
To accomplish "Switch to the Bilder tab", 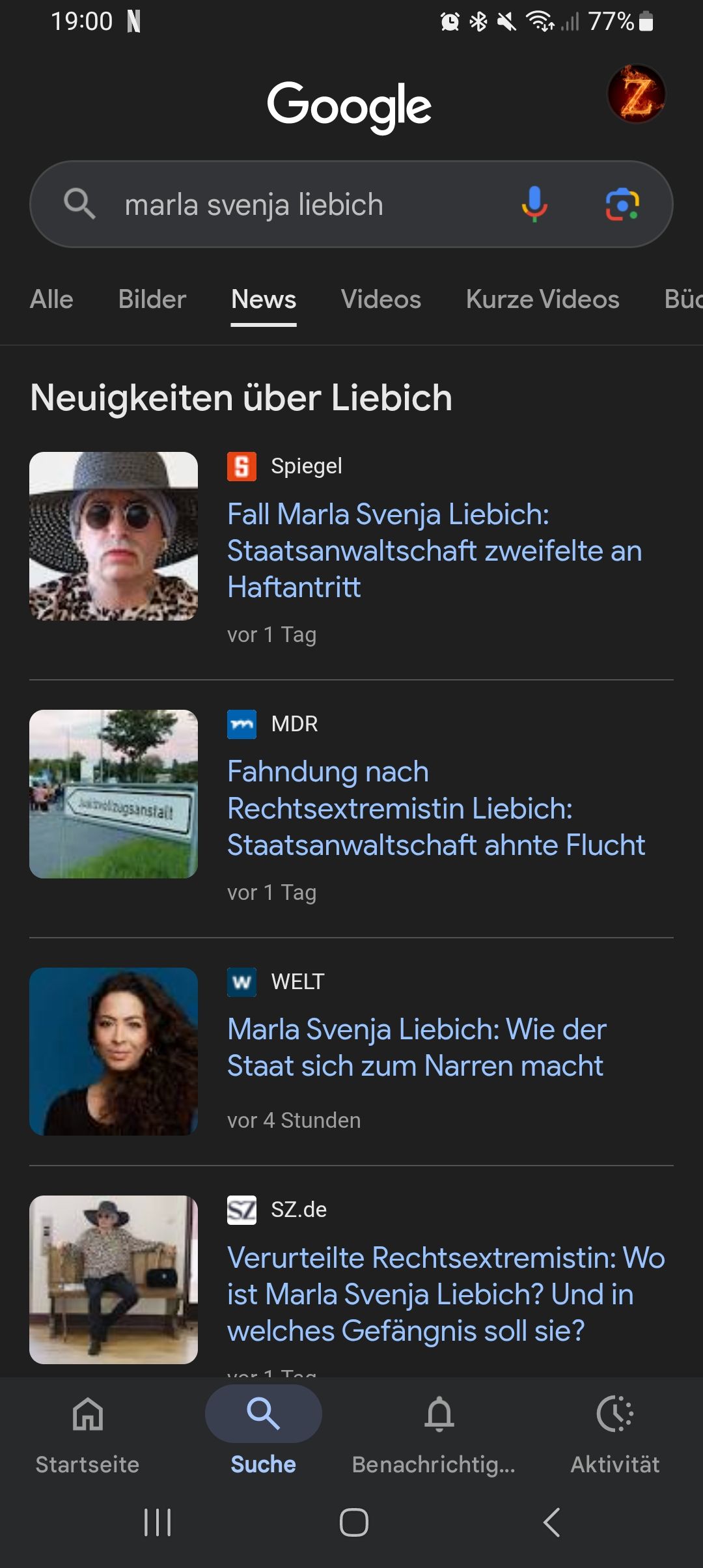I will click(x=152, y=300).
